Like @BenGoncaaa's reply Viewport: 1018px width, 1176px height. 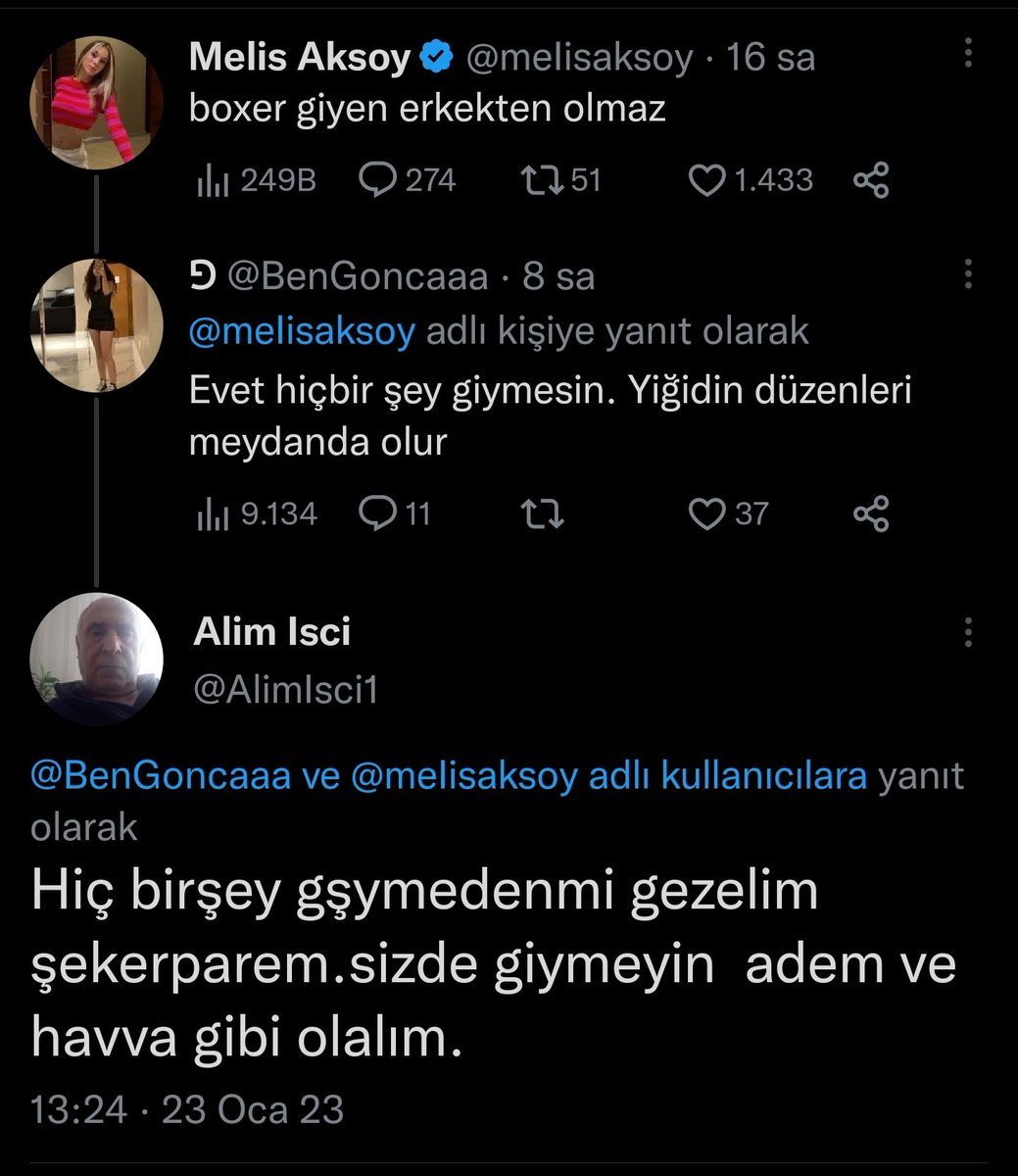point(706,514)
